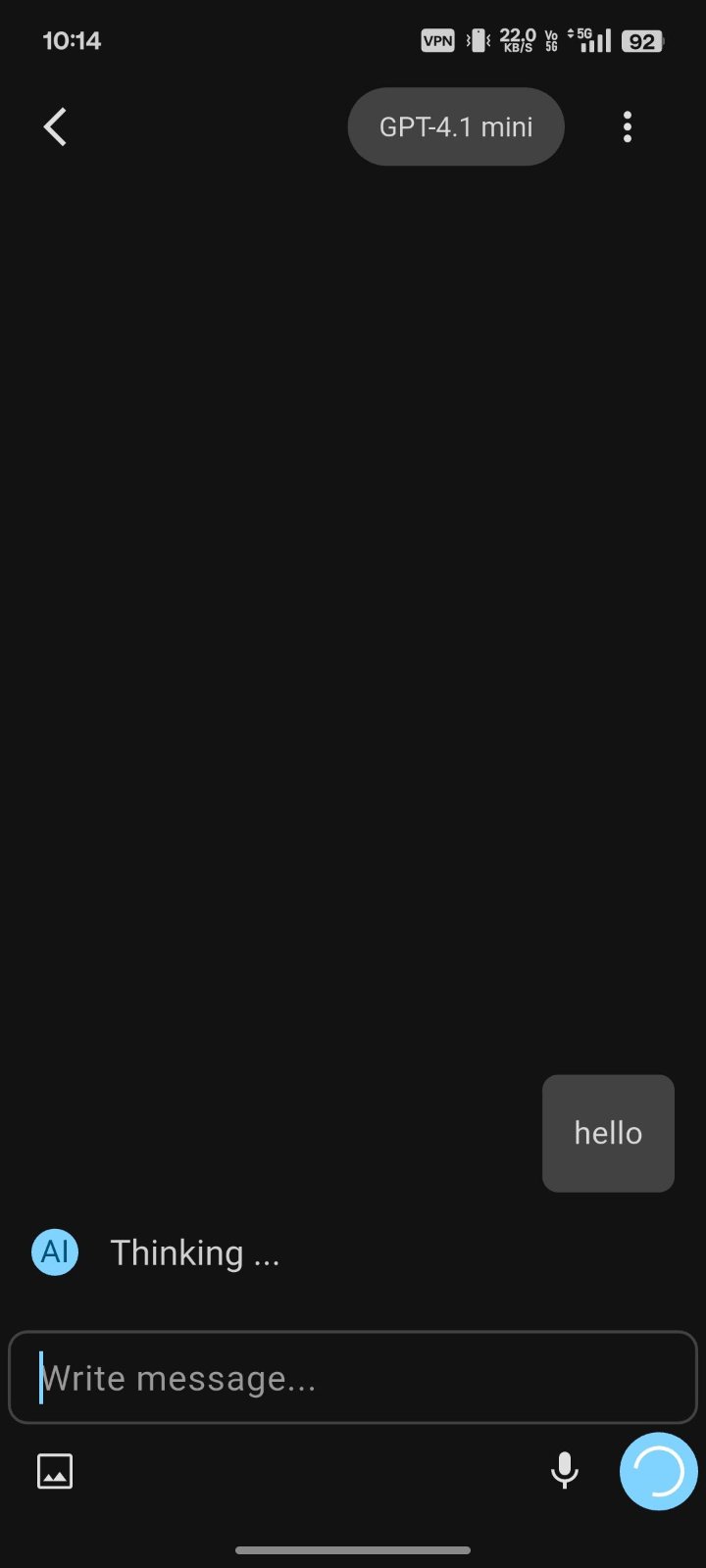Attach an image with the picture icon

(55, 1471)
